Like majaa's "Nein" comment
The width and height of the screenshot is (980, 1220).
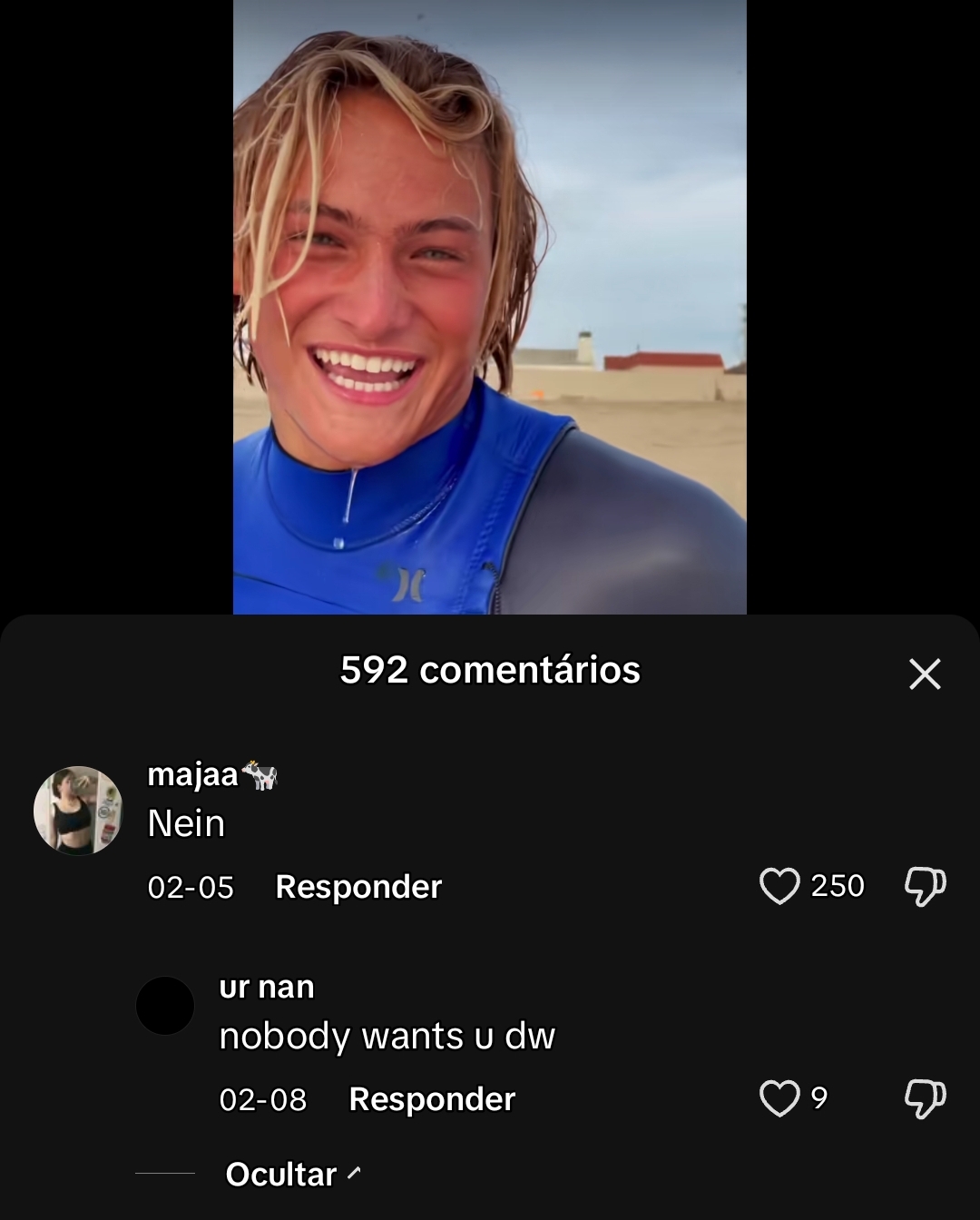point(779,886)
